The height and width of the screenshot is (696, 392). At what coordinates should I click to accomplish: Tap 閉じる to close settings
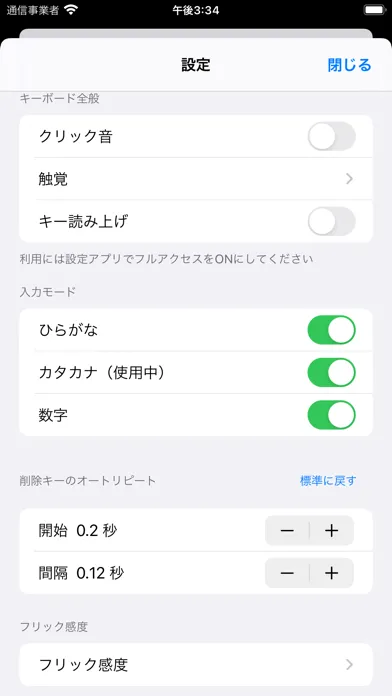pos(349,65)
